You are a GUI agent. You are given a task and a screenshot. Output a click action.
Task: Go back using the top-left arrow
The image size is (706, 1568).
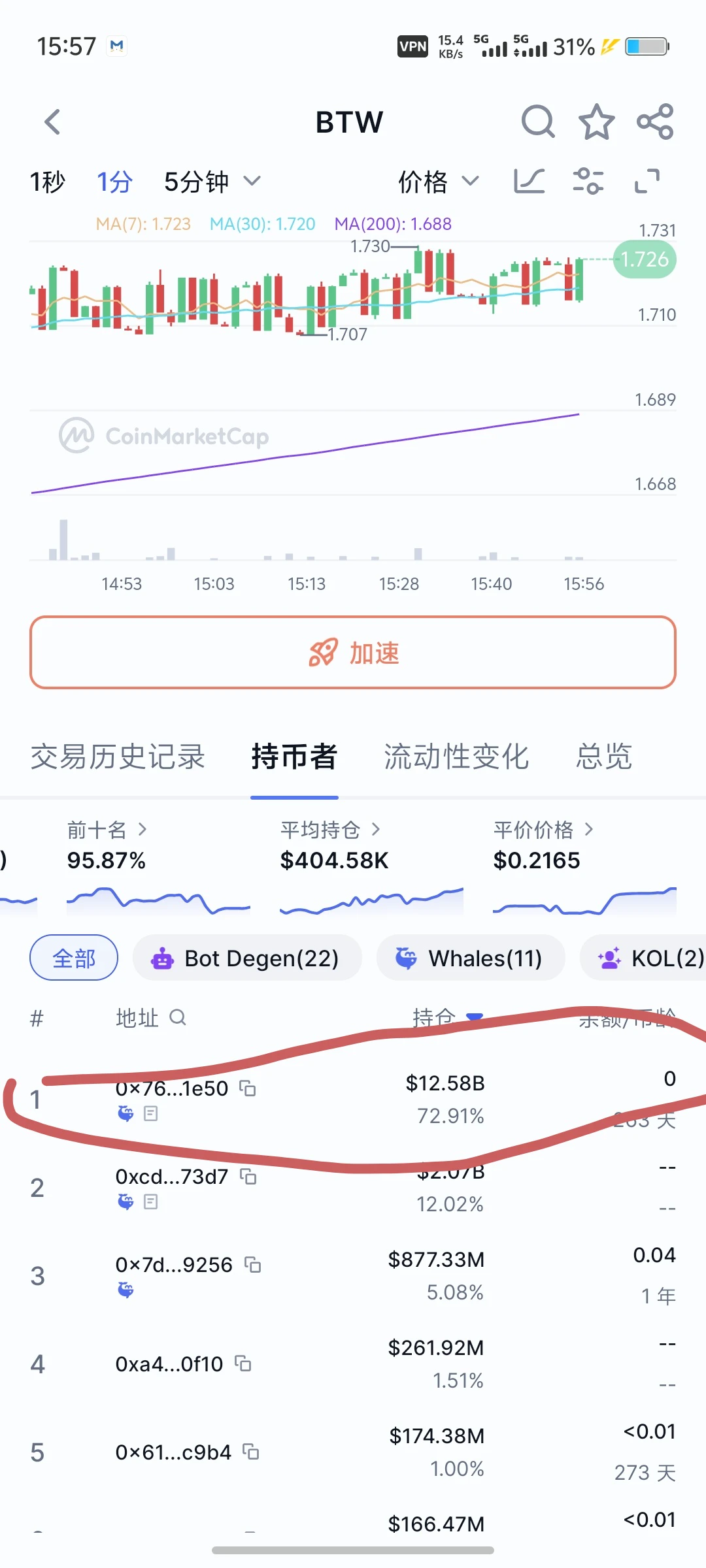pos(52,122)
